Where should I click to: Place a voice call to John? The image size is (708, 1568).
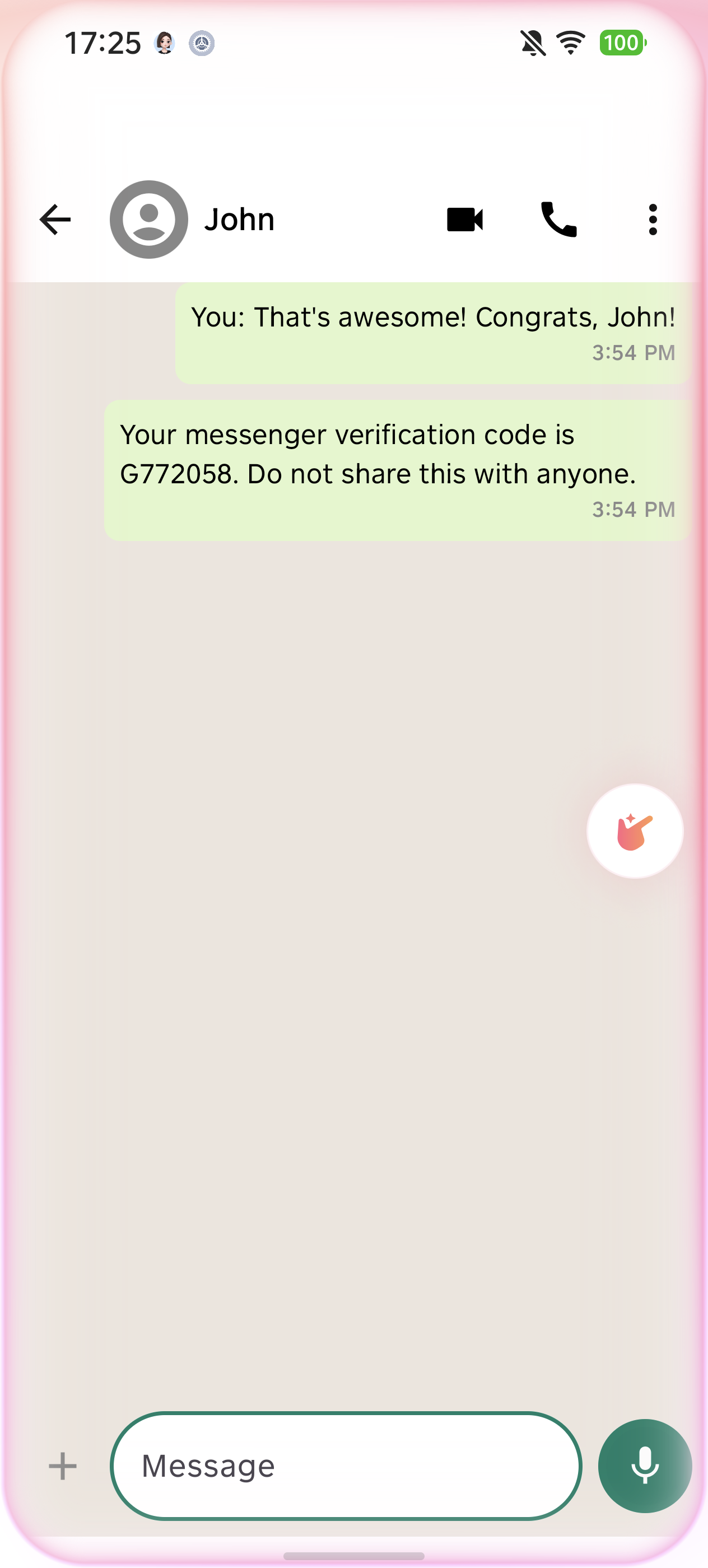[558, 220]
